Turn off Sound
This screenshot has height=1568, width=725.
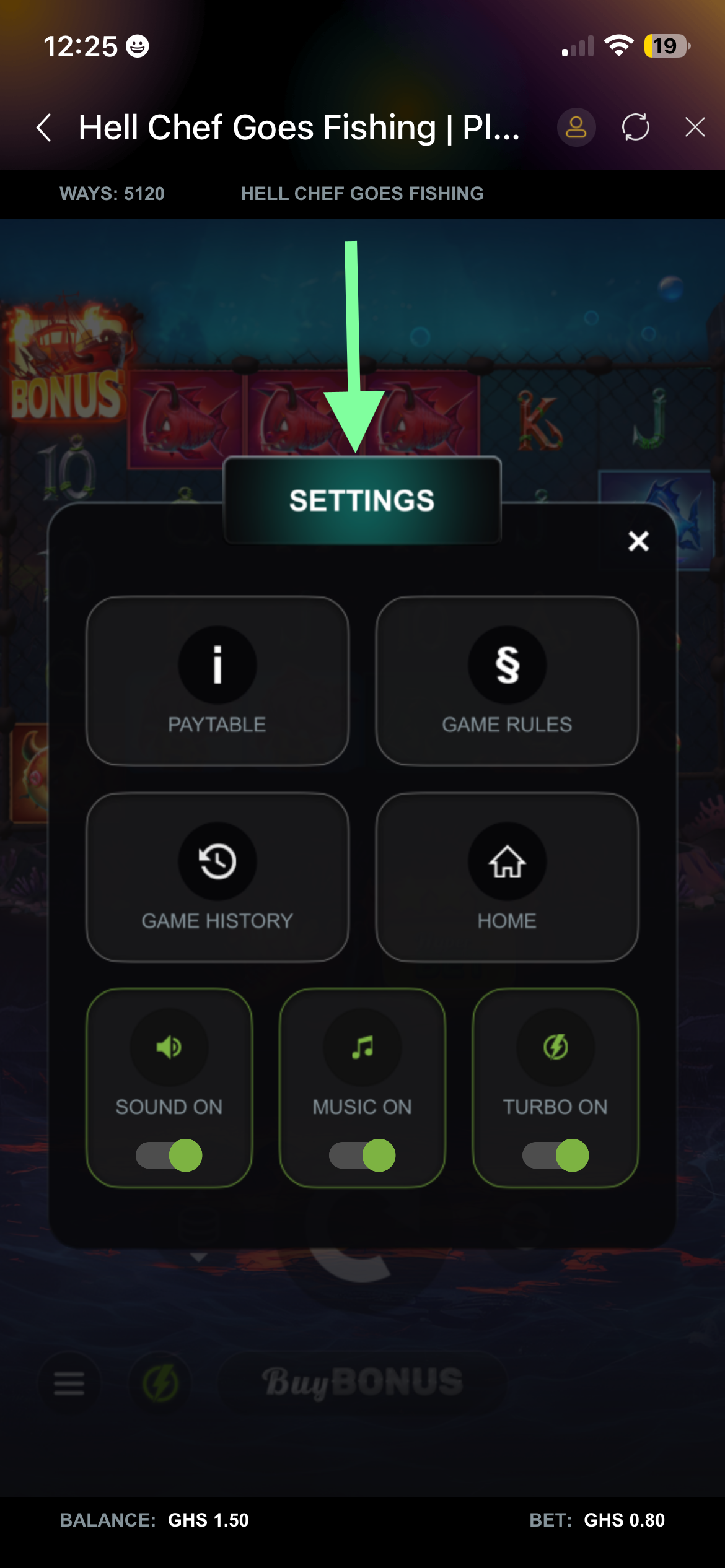click(x=169, y=1155)
